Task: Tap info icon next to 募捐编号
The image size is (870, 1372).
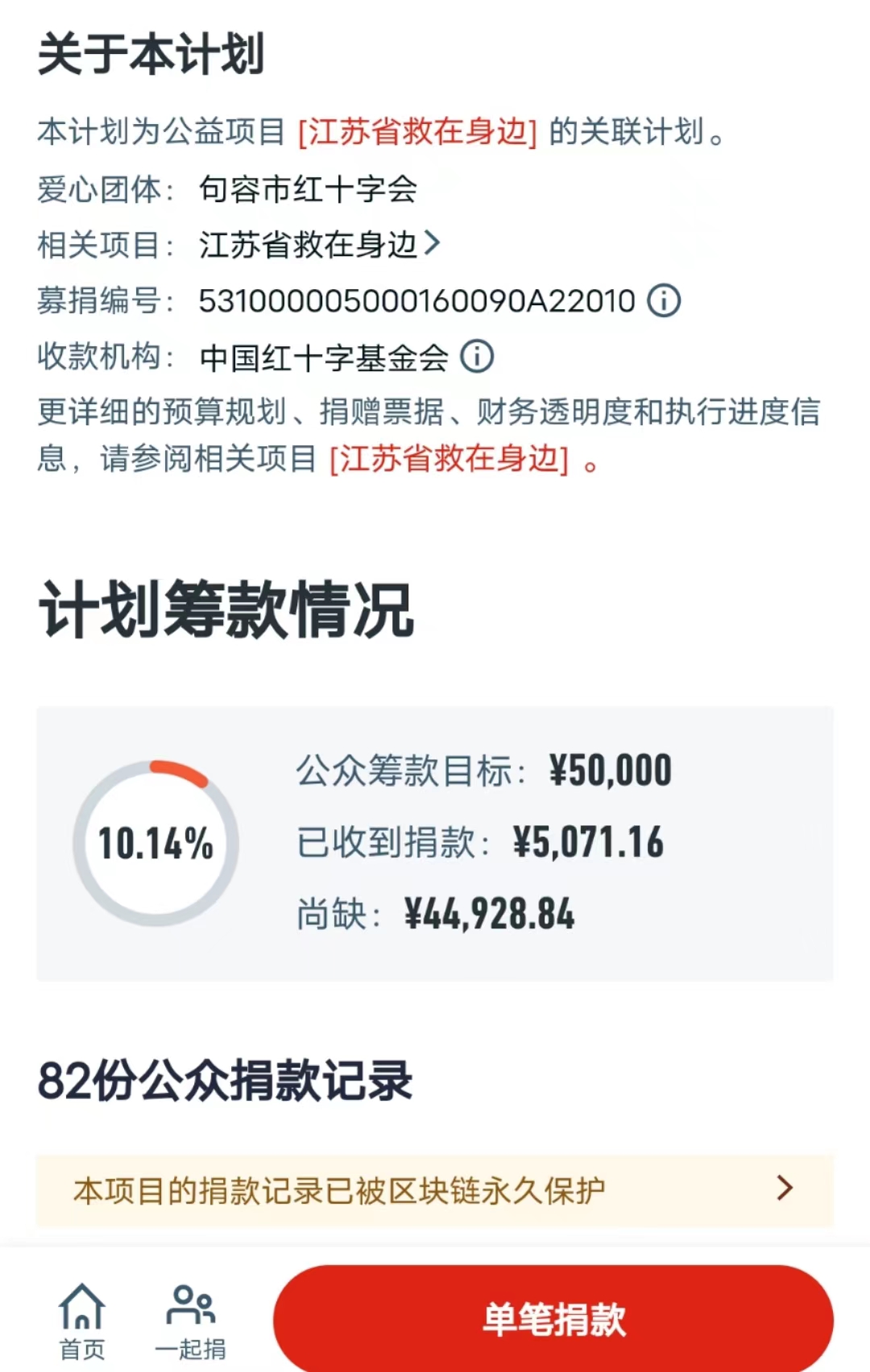Action: (664, 301)
